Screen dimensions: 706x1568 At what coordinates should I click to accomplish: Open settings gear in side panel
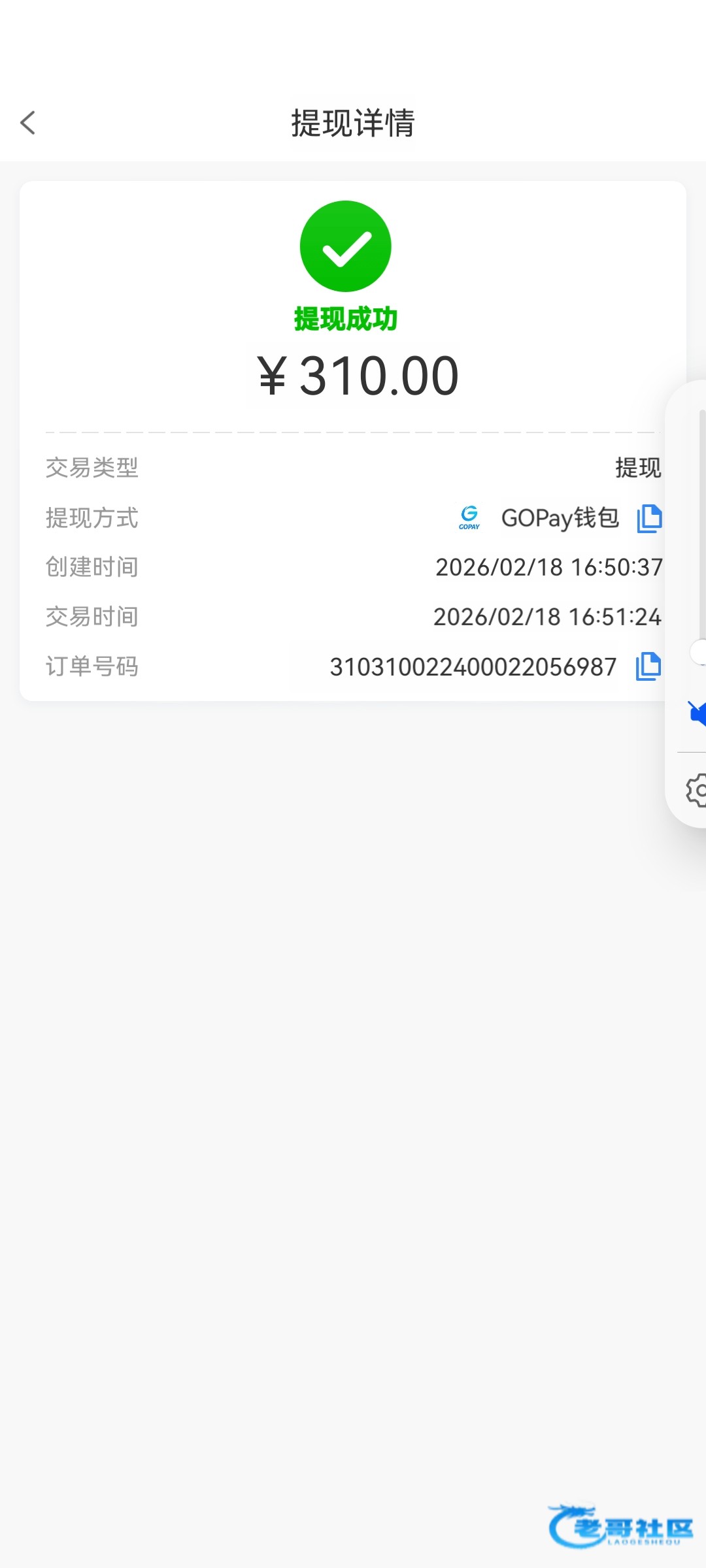click(697, 790)
